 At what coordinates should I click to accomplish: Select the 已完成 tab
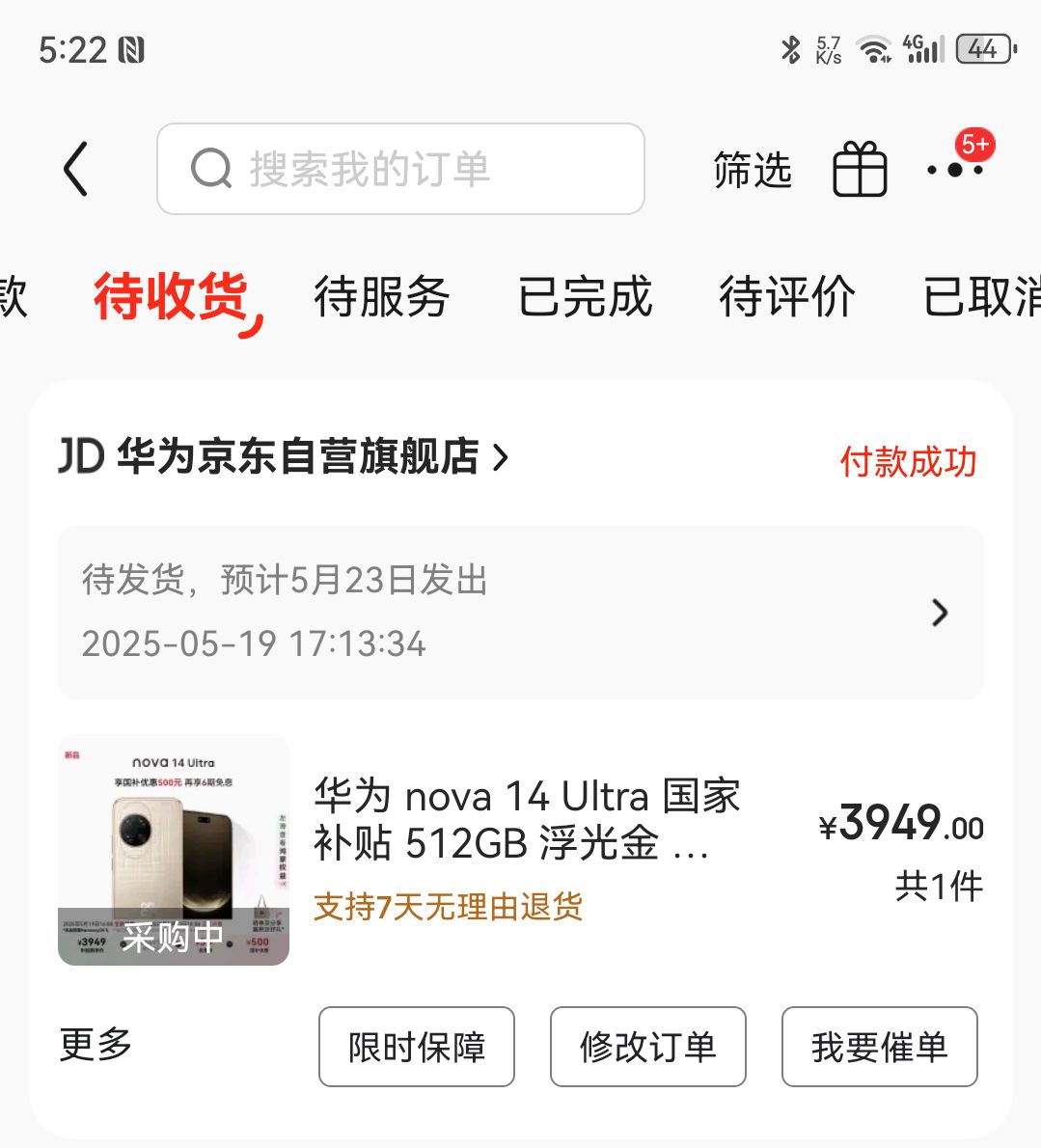(x=586, y=298)
